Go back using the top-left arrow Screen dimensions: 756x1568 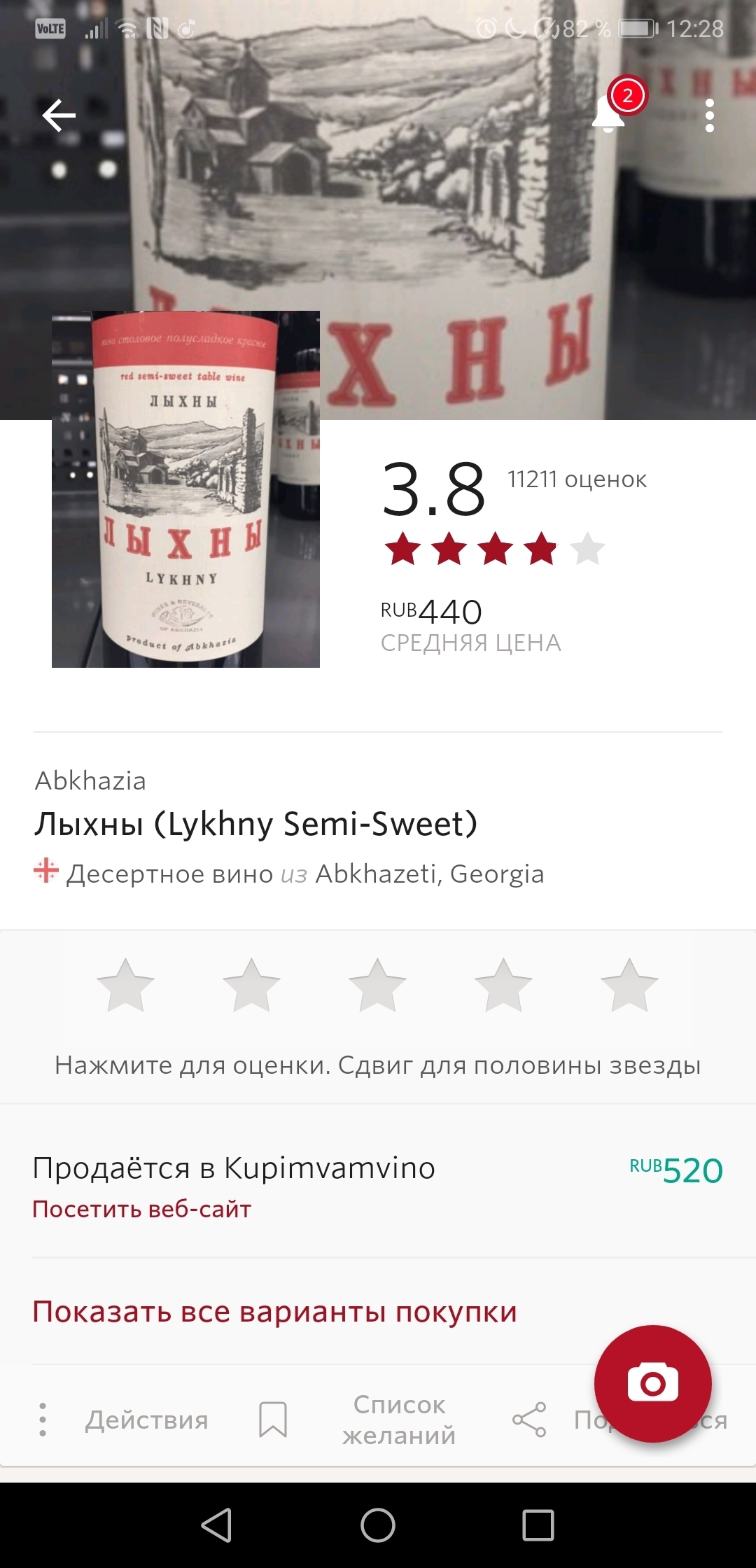pyautogui.click(x=59, y=115)
